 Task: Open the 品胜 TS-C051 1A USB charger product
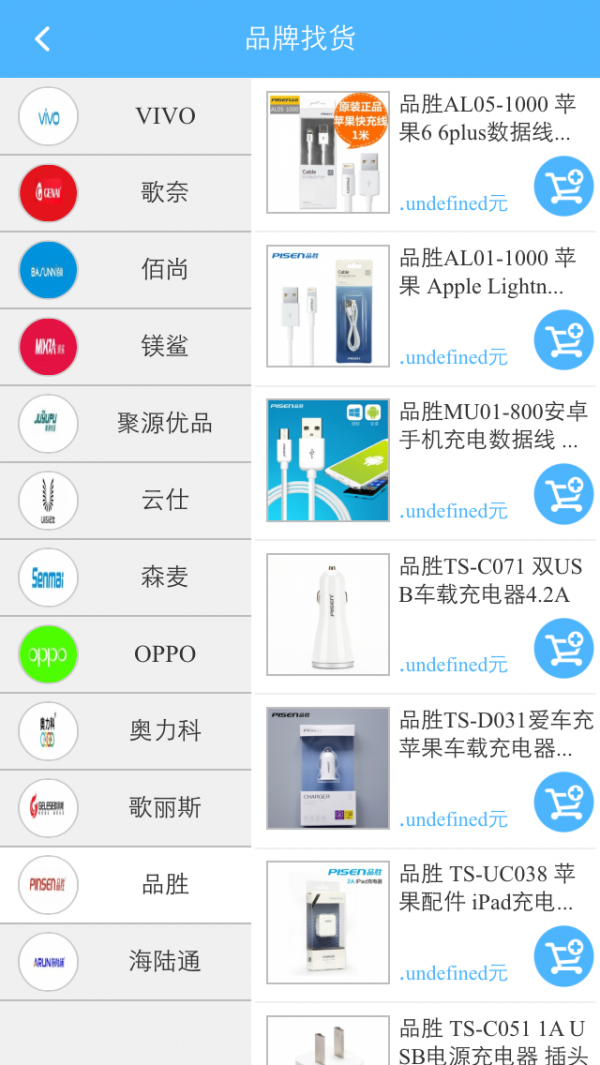coord(490,1040)
